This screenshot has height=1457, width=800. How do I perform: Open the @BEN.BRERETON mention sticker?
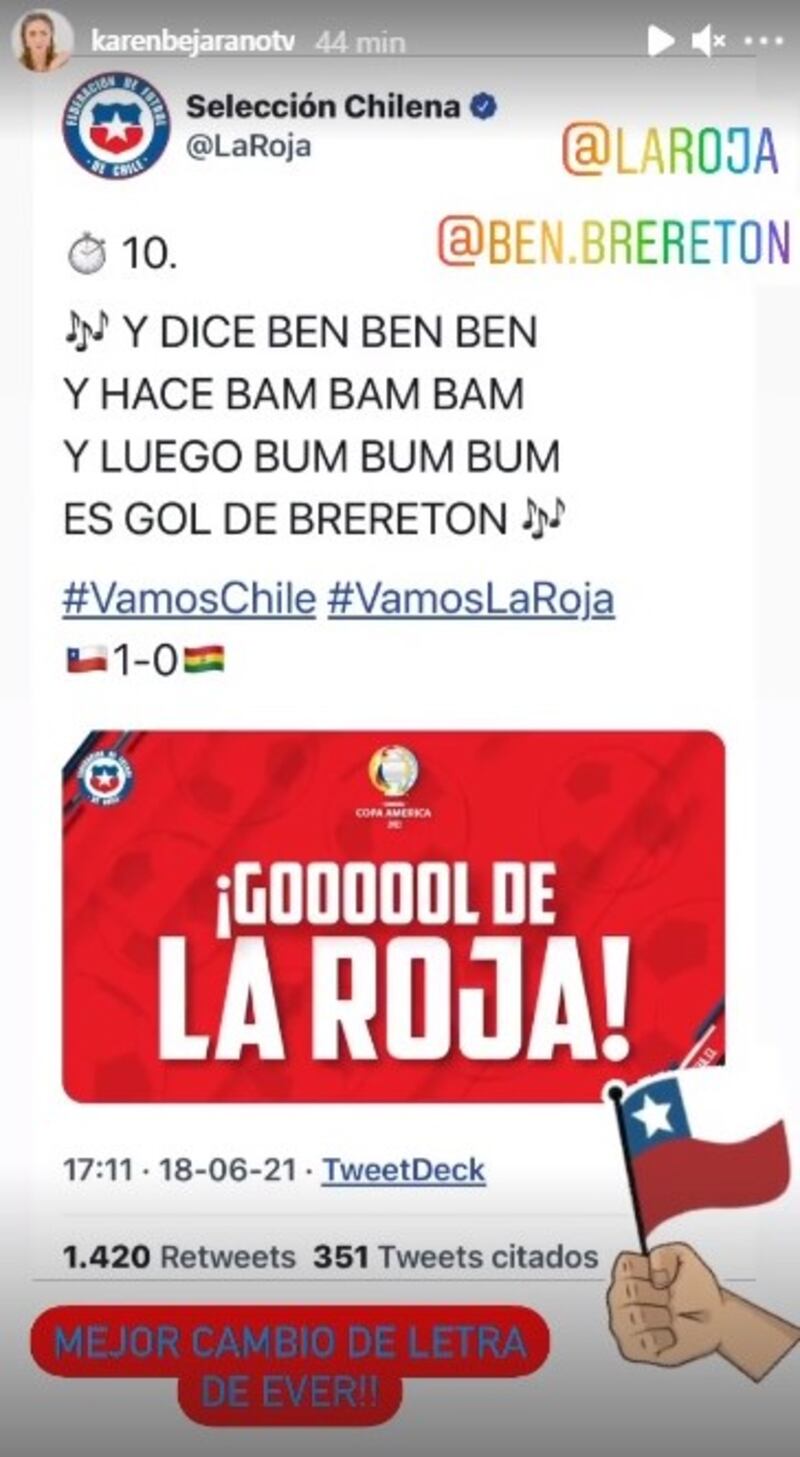613,244
